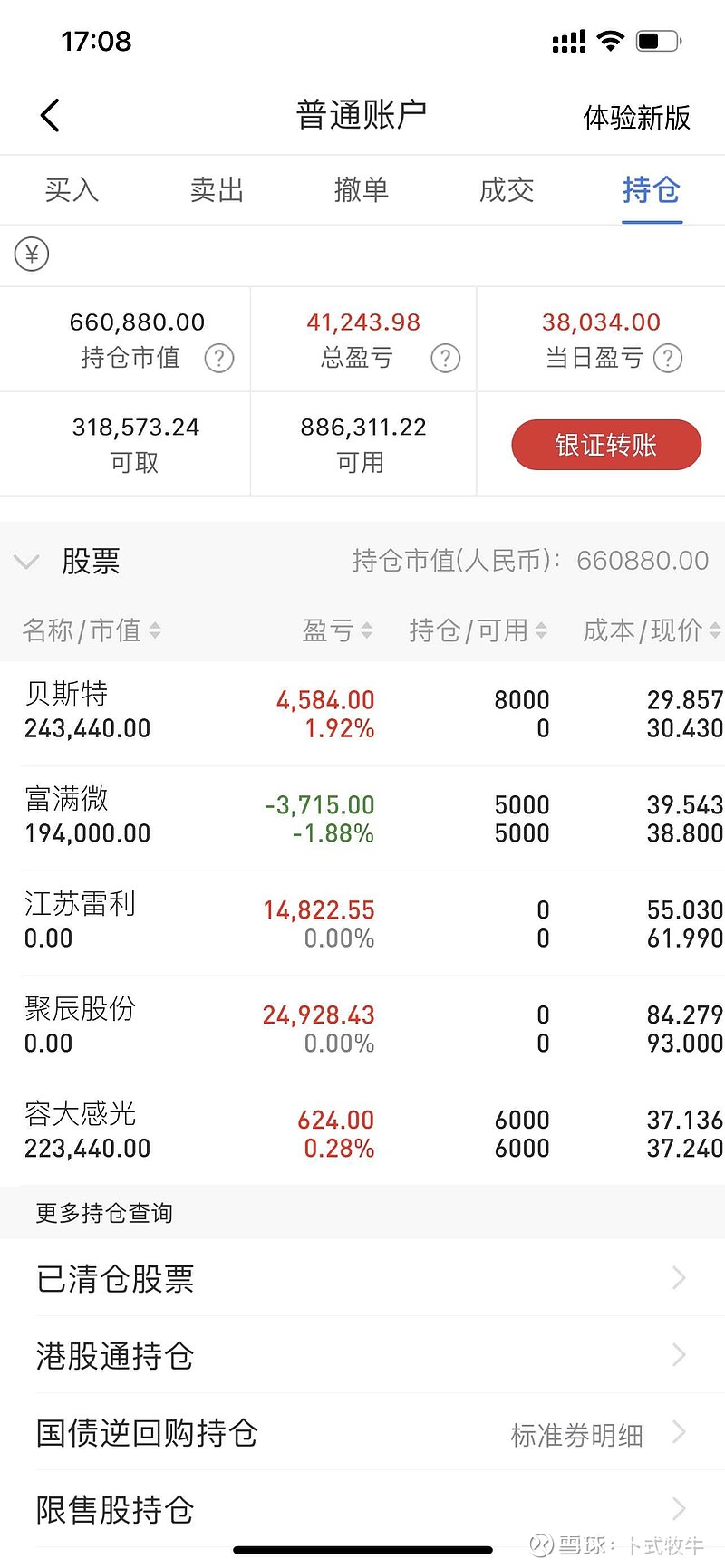Select the 持仓 tab
The image size is (725, 1568).
coord(651,190)
